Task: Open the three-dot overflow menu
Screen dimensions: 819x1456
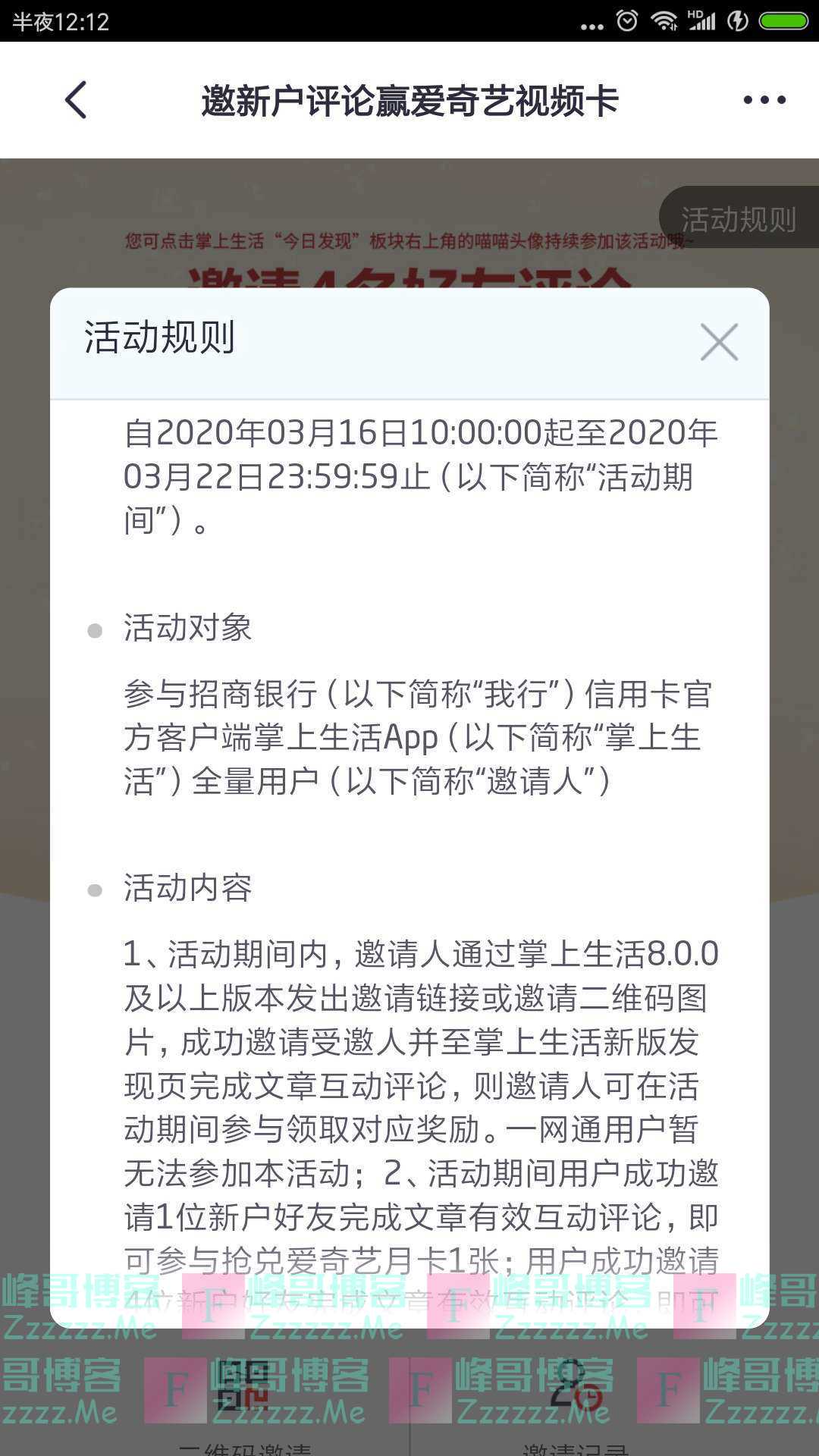Action: [x=764, y=100]
